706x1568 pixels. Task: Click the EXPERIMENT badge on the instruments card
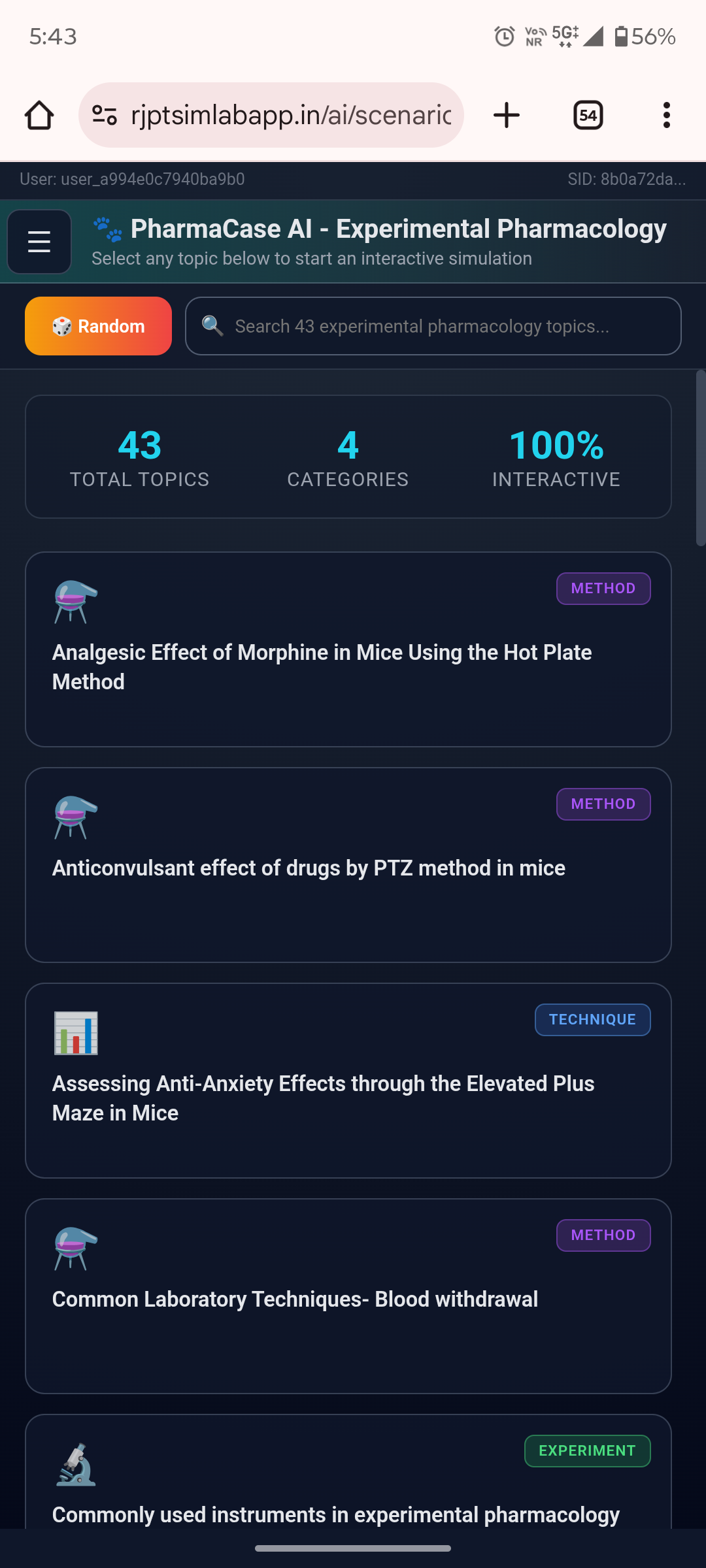(586, 1450)
